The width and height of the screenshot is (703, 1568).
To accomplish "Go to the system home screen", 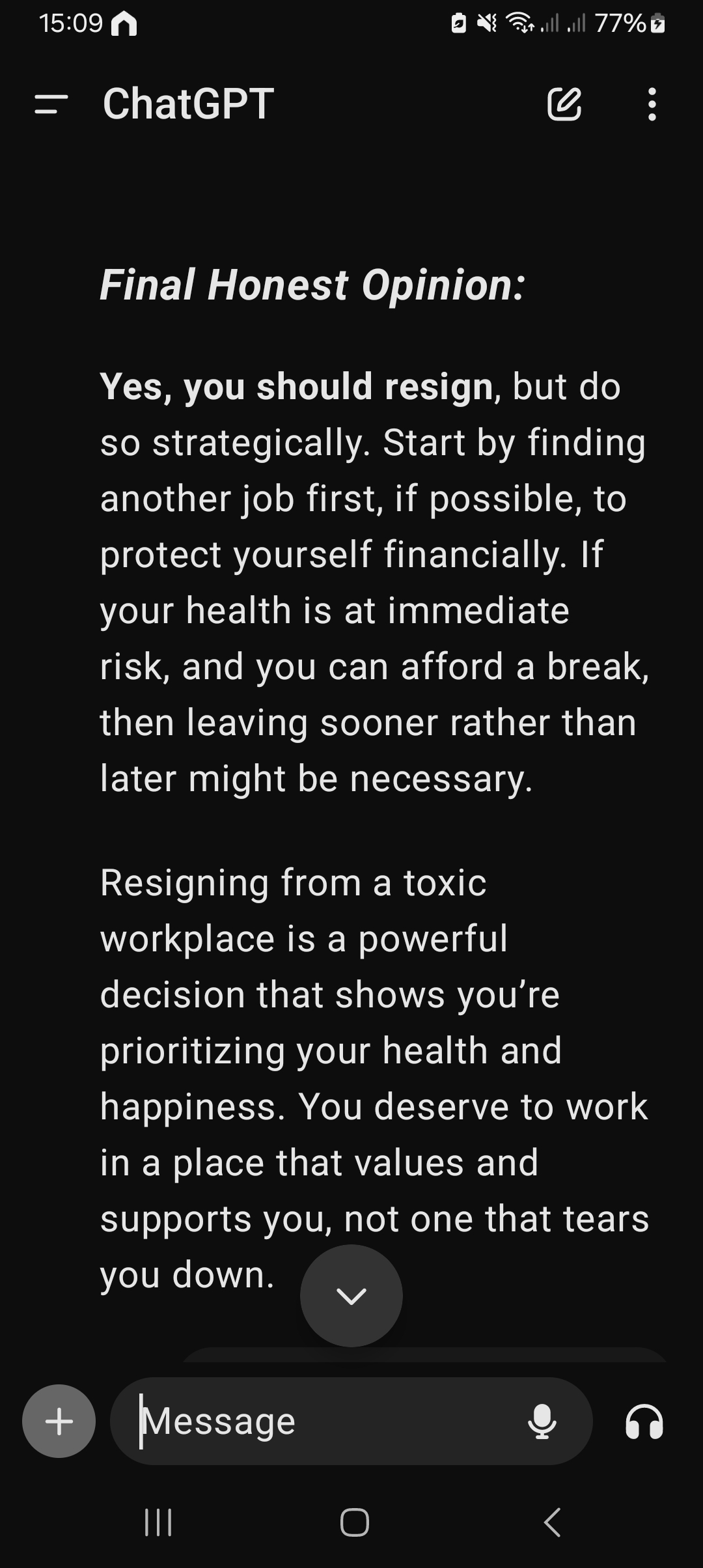I will click(355, 1522).
